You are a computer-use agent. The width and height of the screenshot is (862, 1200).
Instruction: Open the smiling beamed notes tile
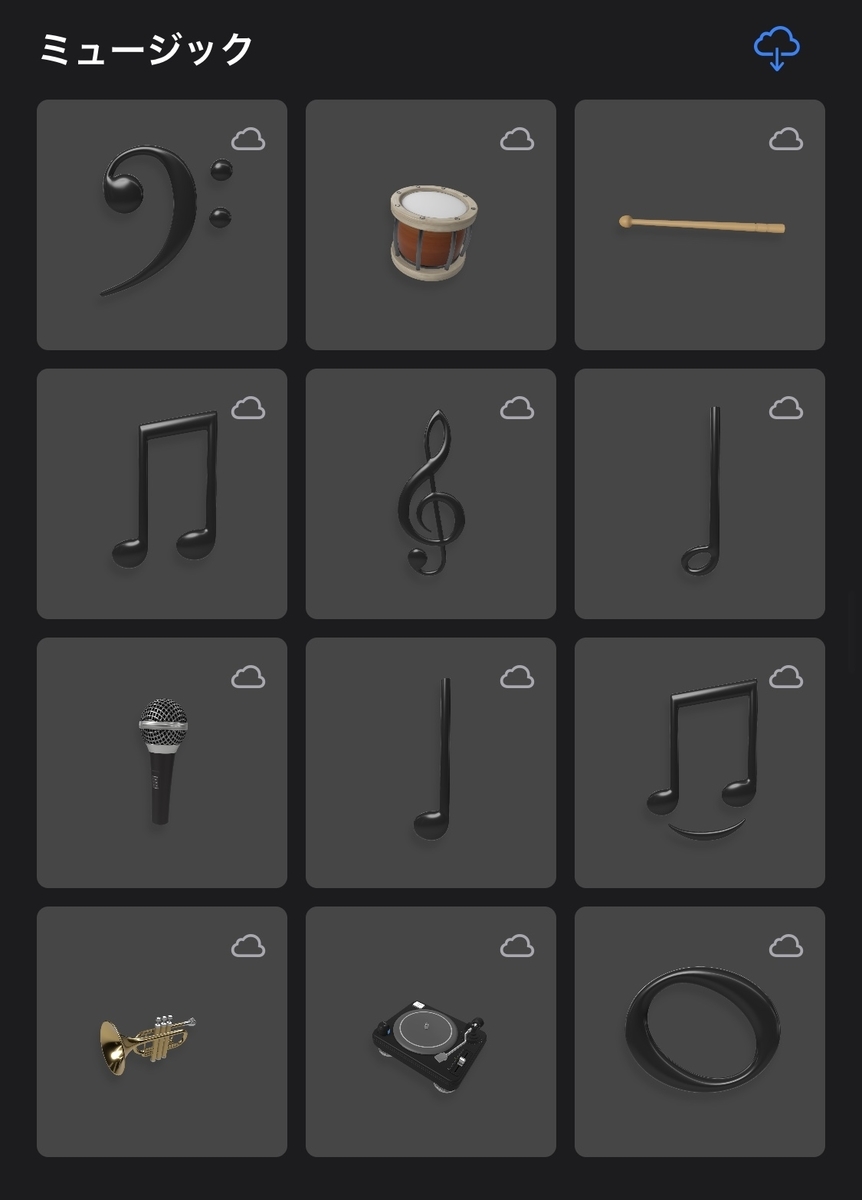click(x=700, y=763)
